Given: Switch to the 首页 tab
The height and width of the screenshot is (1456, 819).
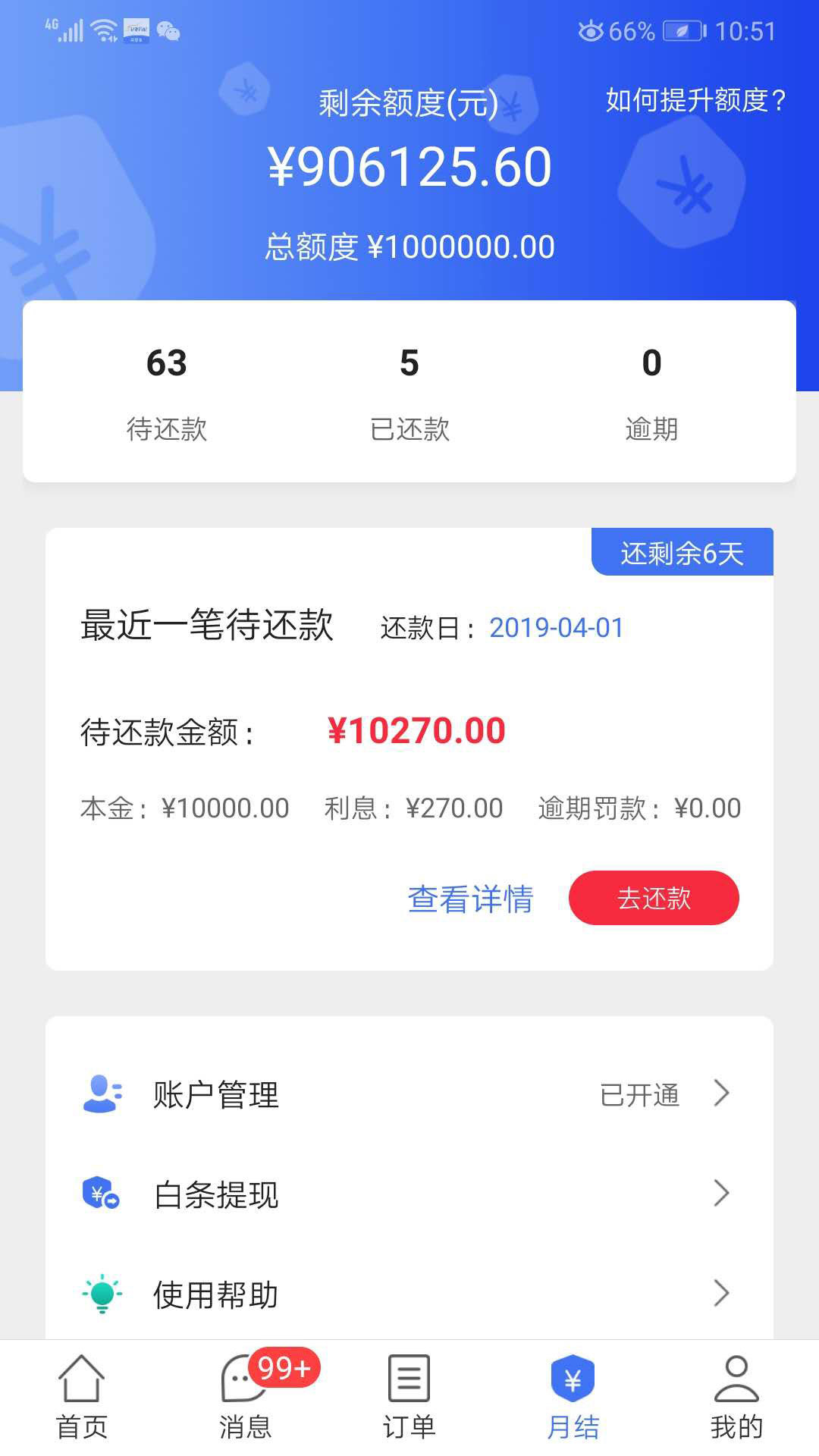Looking at the screenshot, I should pyautogui.click(x=82, y=1398).
